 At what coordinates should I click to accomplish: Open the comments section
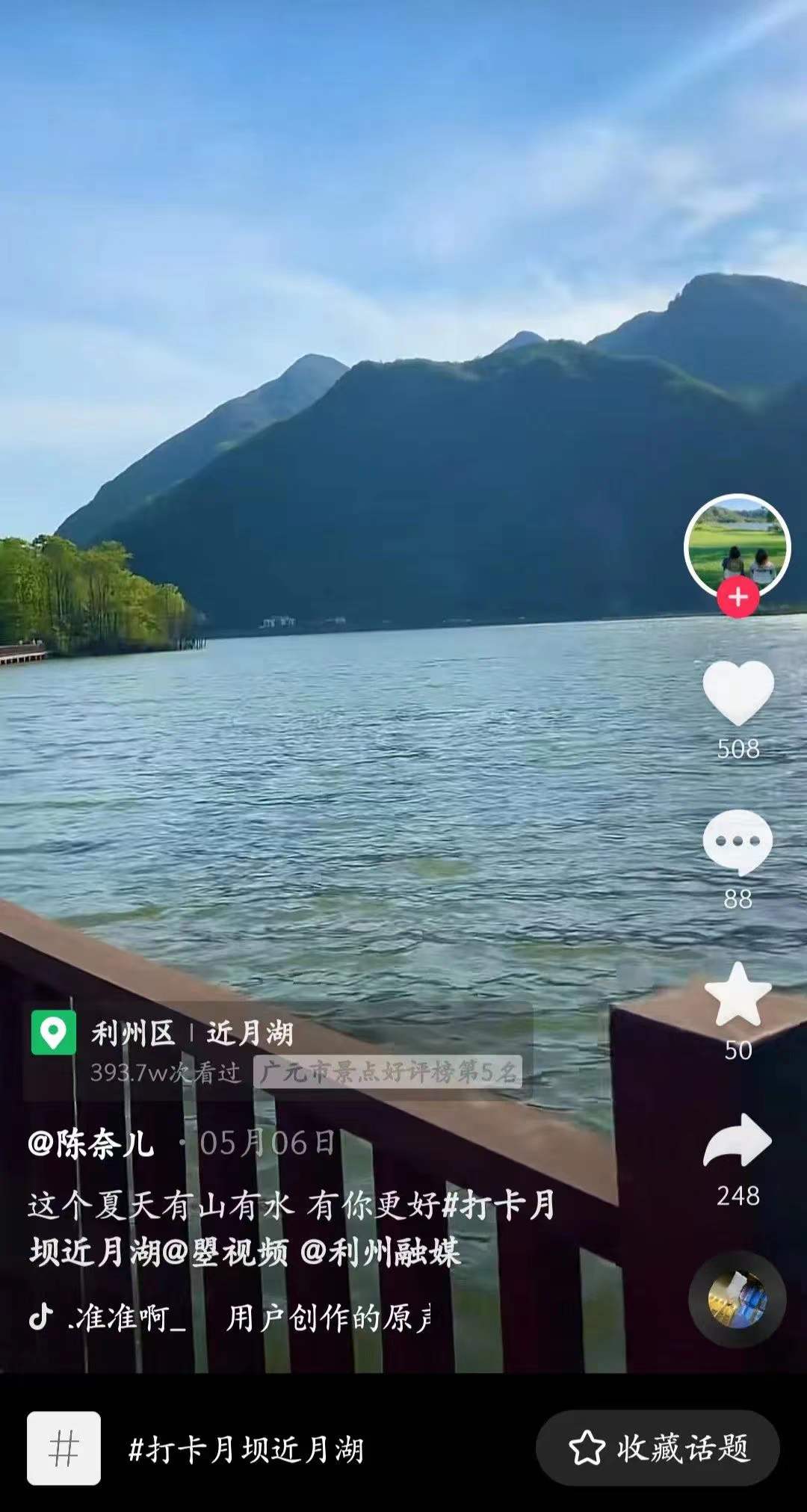point(738,842)
